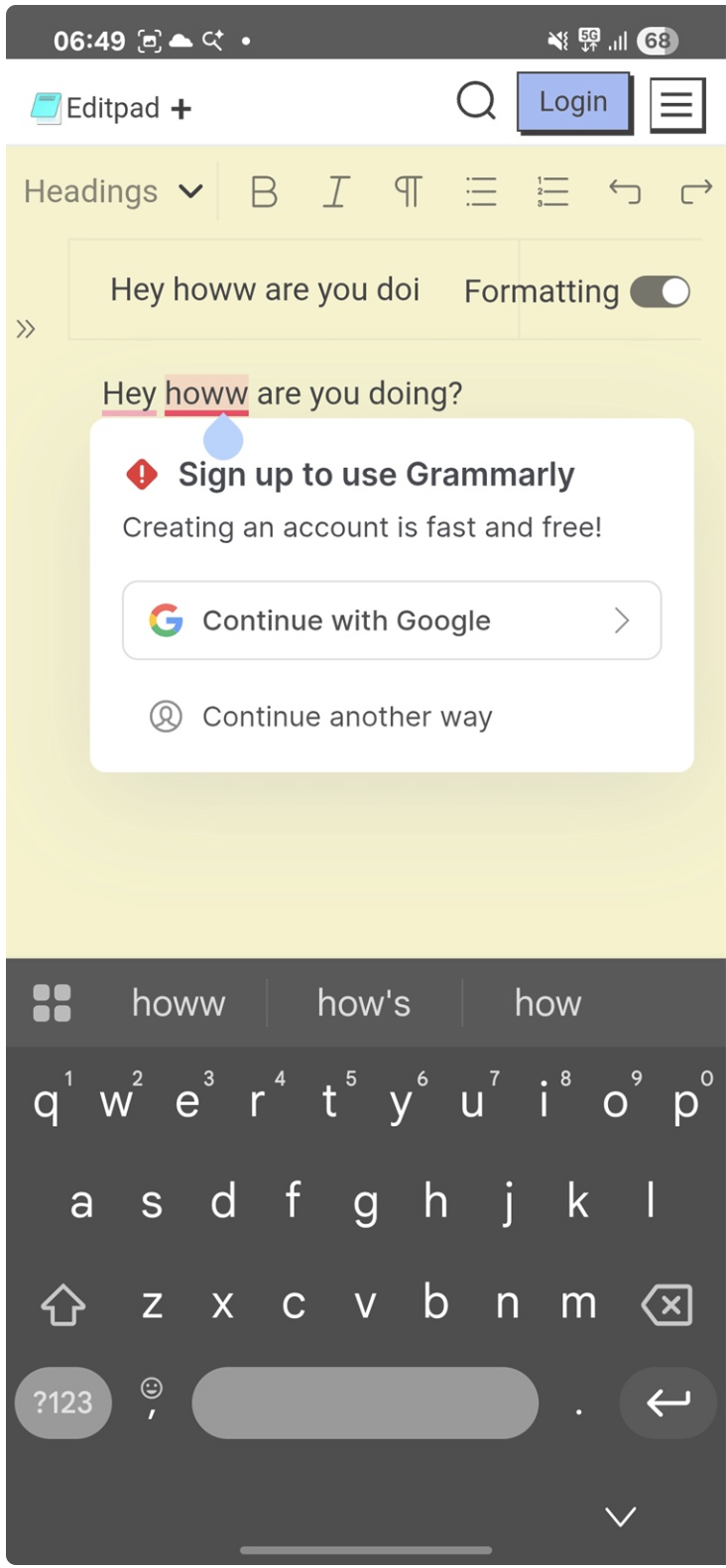This screenshot has height=1568, width=726.
Task: Insert a numbered list
Action: [x=552, y=191]
